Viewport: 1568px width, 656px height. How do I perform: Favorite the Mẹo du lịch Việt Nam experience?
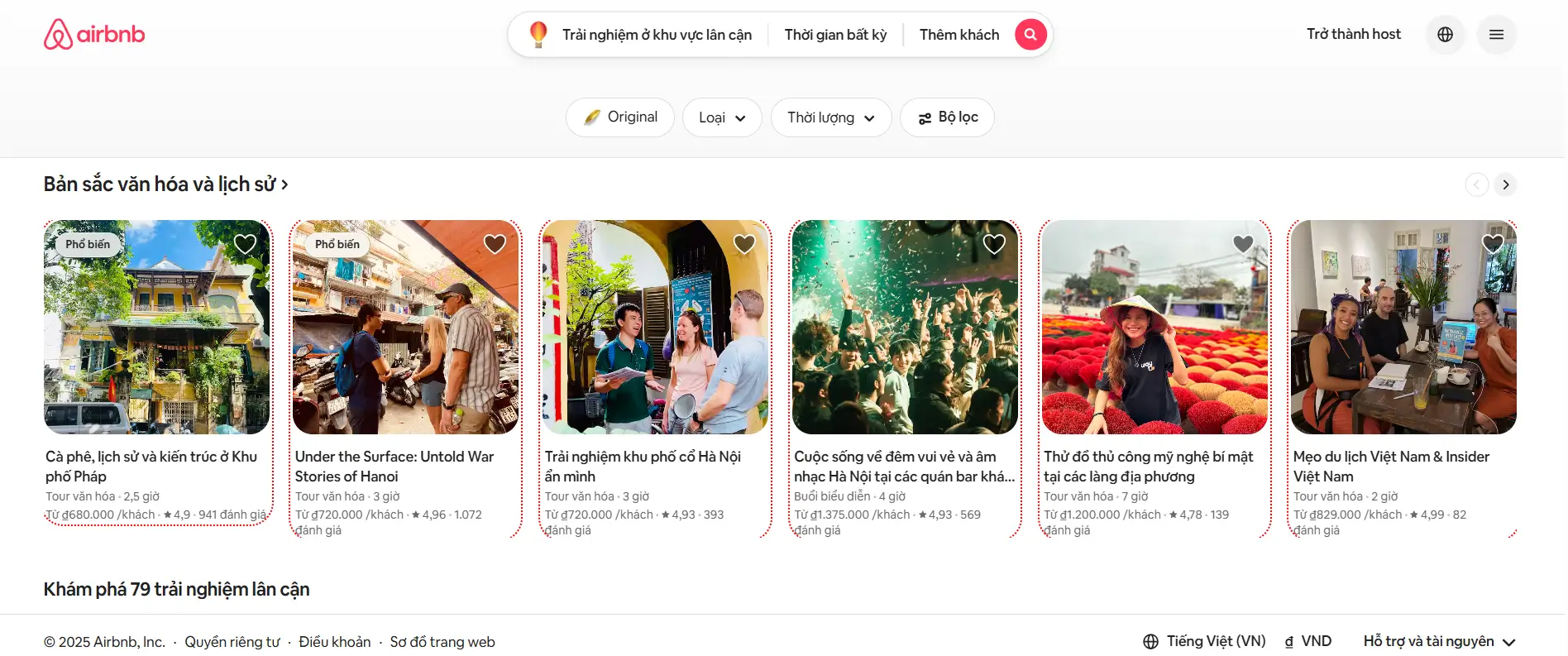pos(1493,244)
